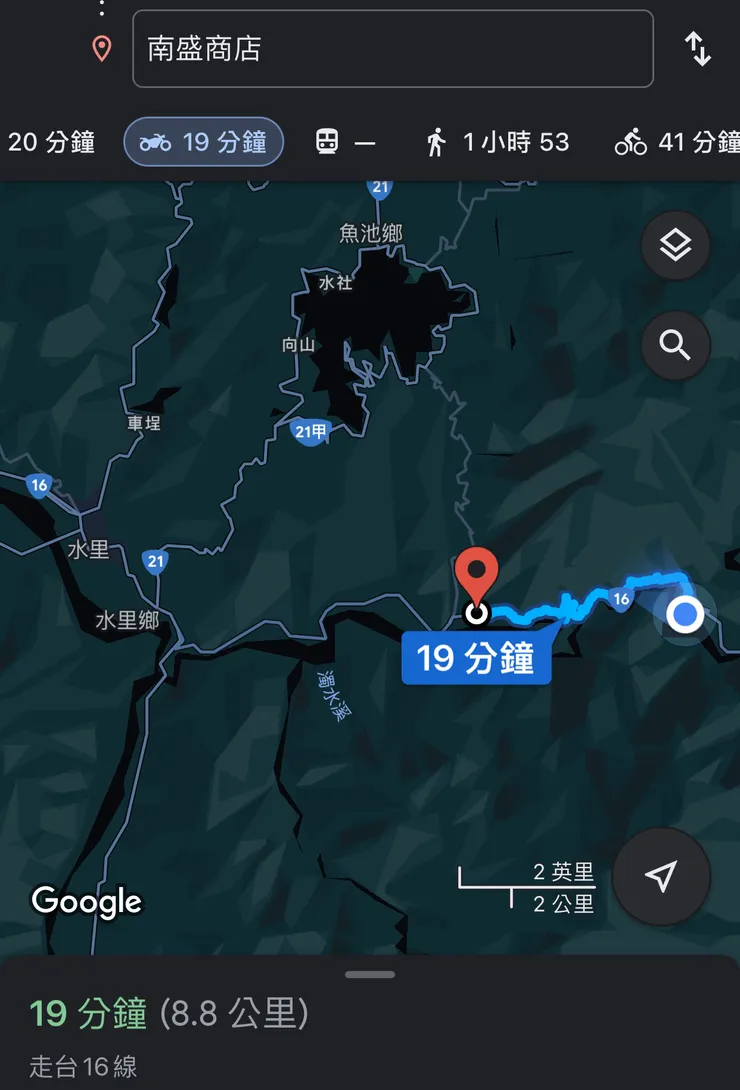The image size is (740, 1090).
Task: Tap the compass navigation arrow icon
Action: 663,875
